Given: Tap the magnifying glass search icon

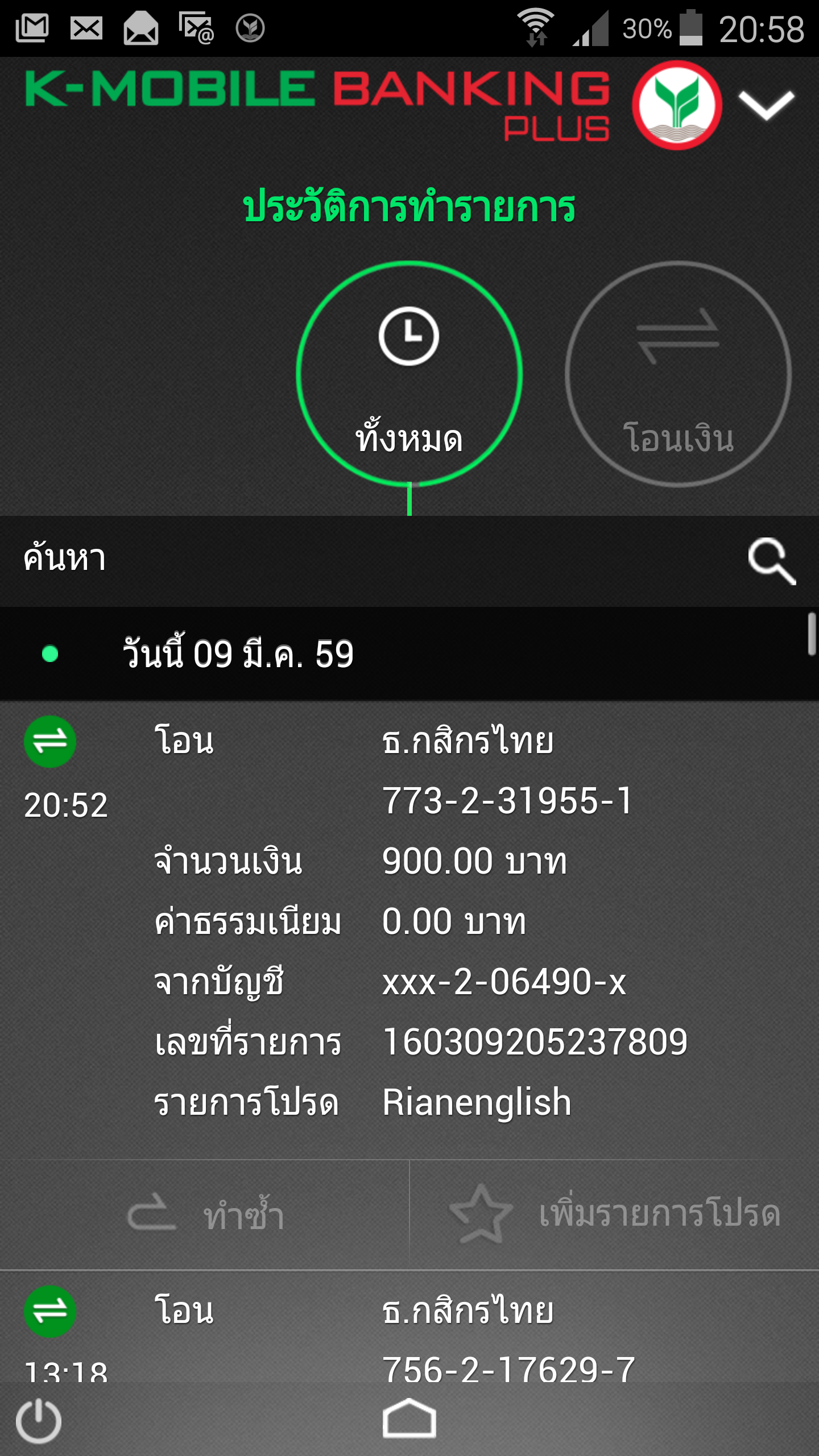Looking at the screenshot, I should [x=772, y=561].
